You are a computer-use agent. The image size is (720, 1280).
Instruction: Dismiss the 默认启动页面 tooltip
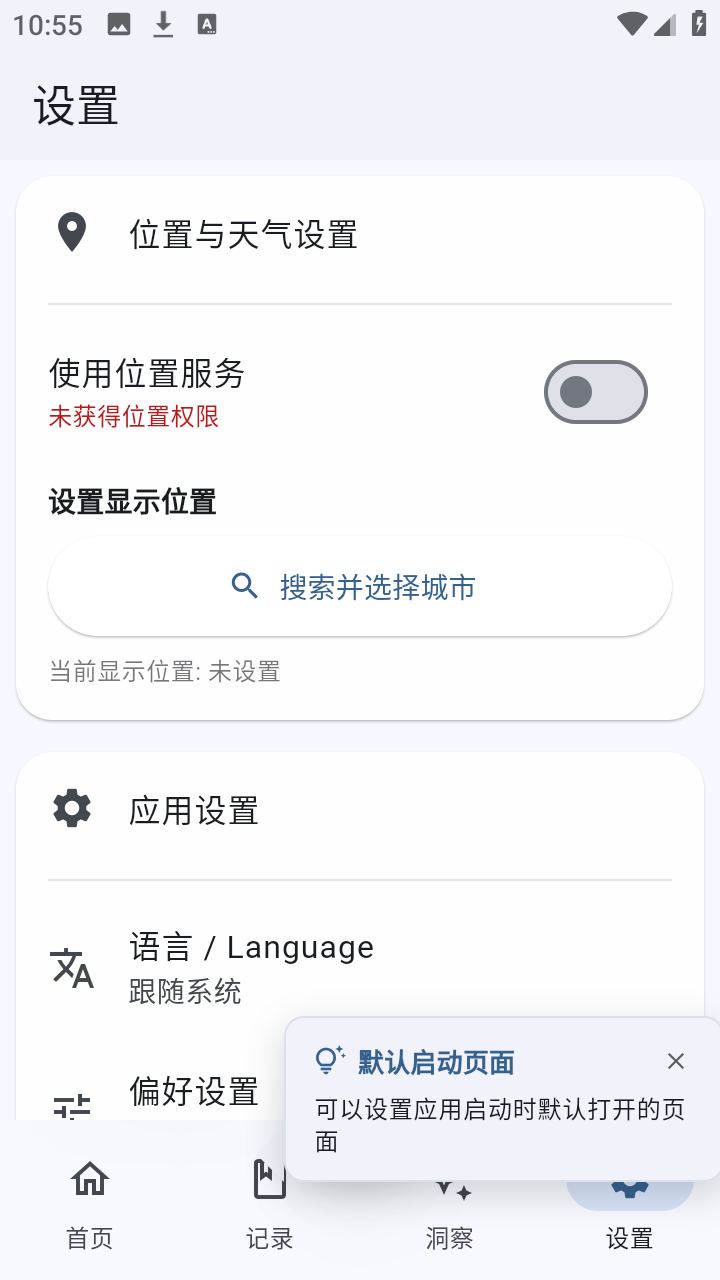[x=676, y=1061]
